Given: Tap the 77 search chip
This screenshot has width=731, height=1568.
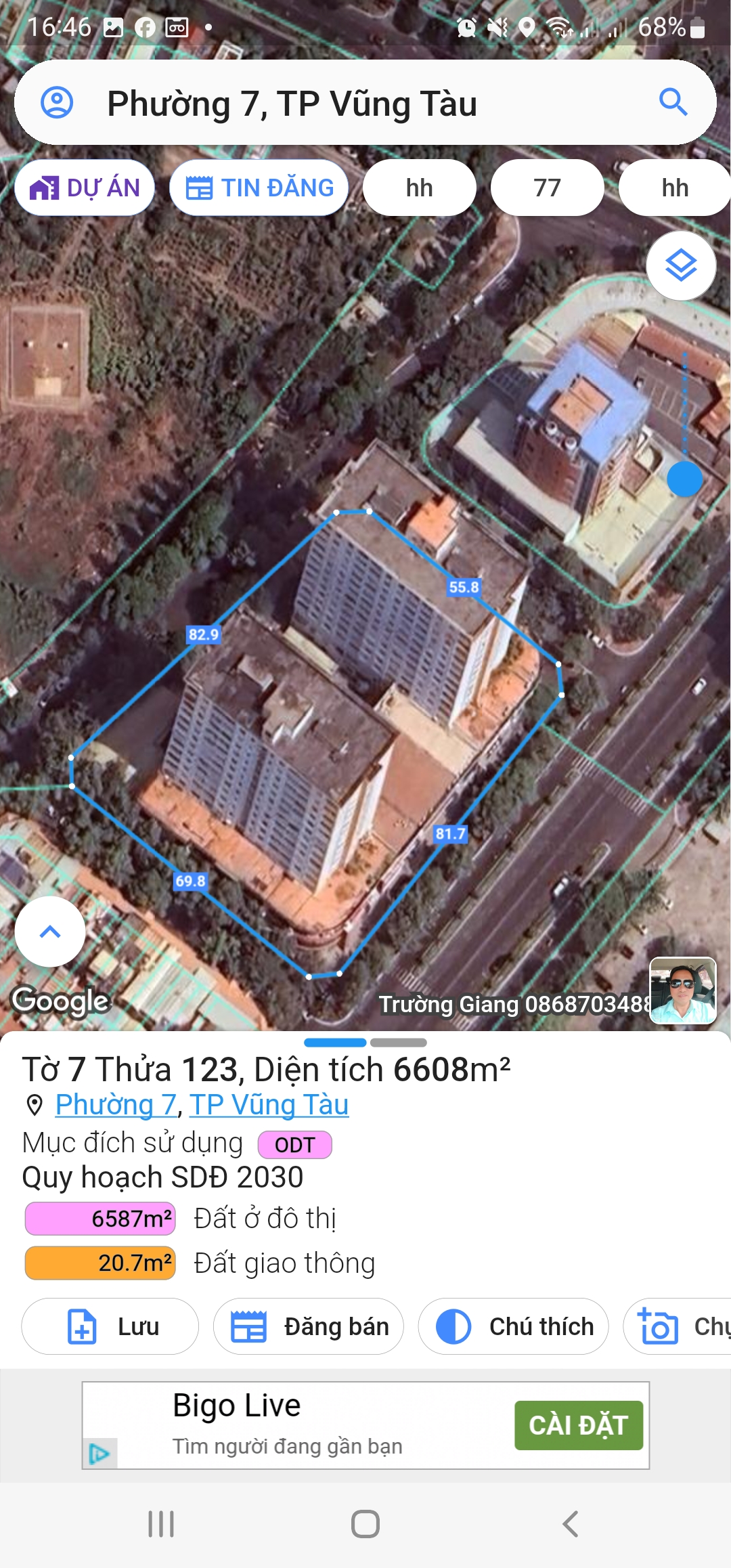Looking at the screenshot, I should click(547, 188).
